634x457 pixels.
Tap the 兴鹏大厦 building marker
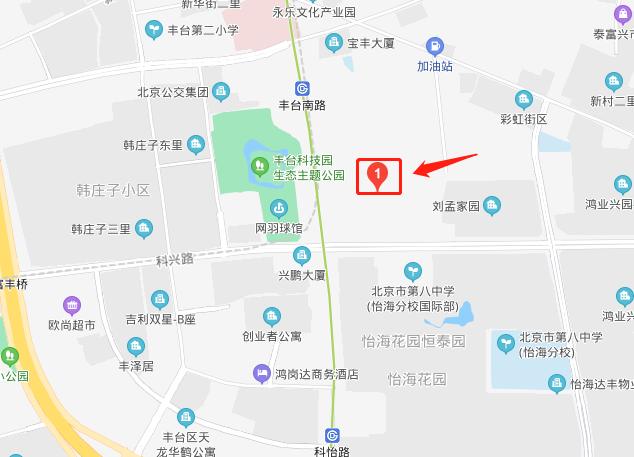tap(301, 254)
